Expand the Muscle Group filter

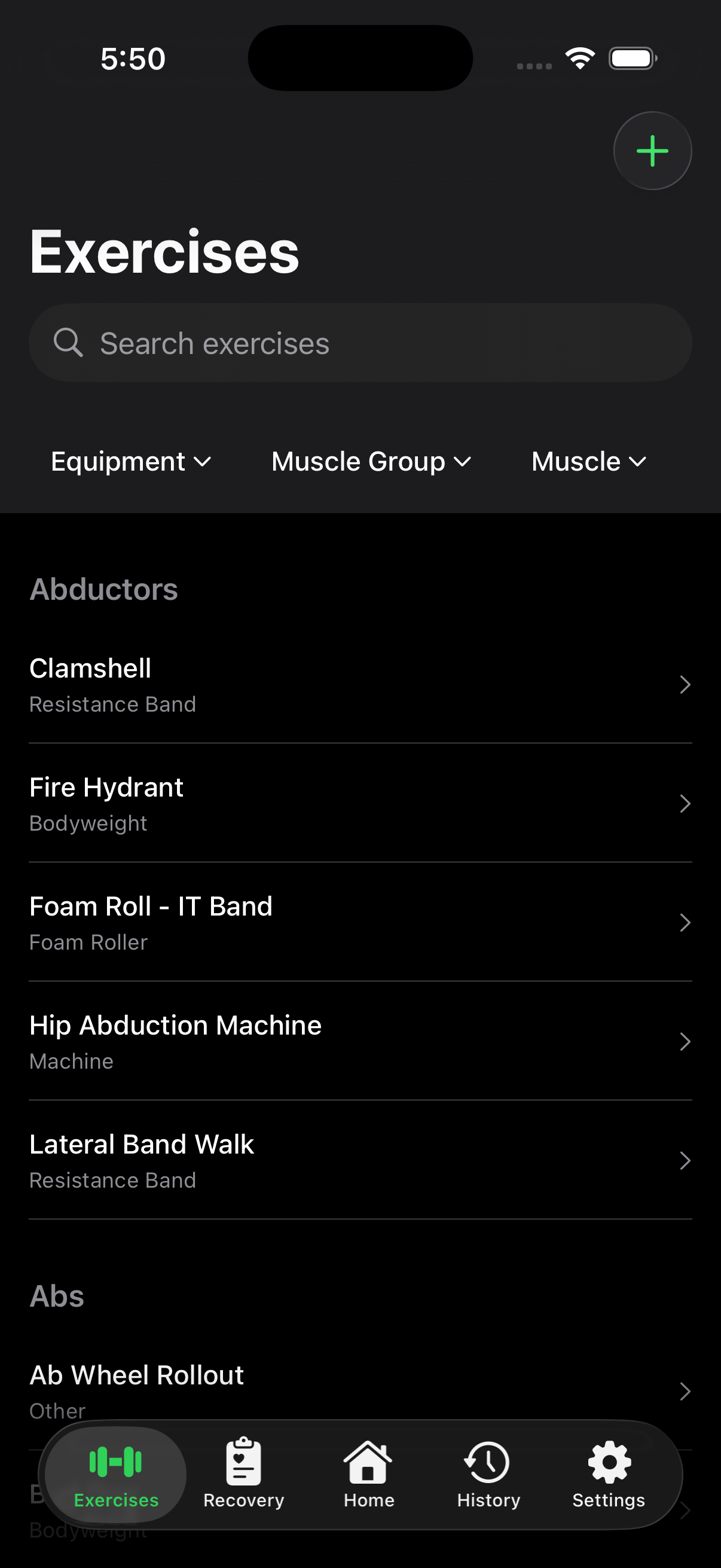[x=371, y=462]
